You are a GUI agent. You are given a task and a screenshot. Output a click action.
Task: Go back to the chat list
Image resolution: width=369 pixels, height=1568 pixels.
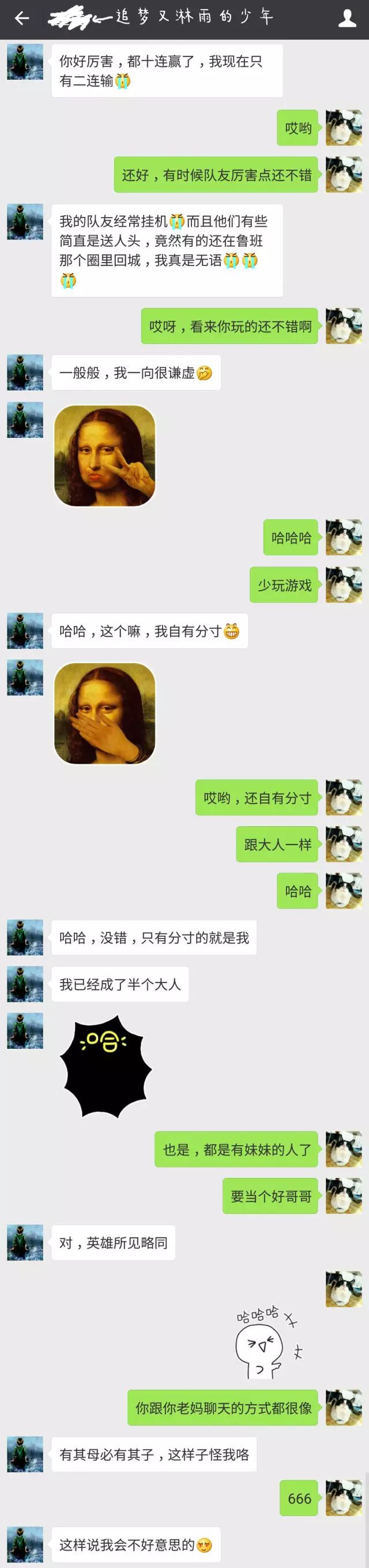coord(22,18)
